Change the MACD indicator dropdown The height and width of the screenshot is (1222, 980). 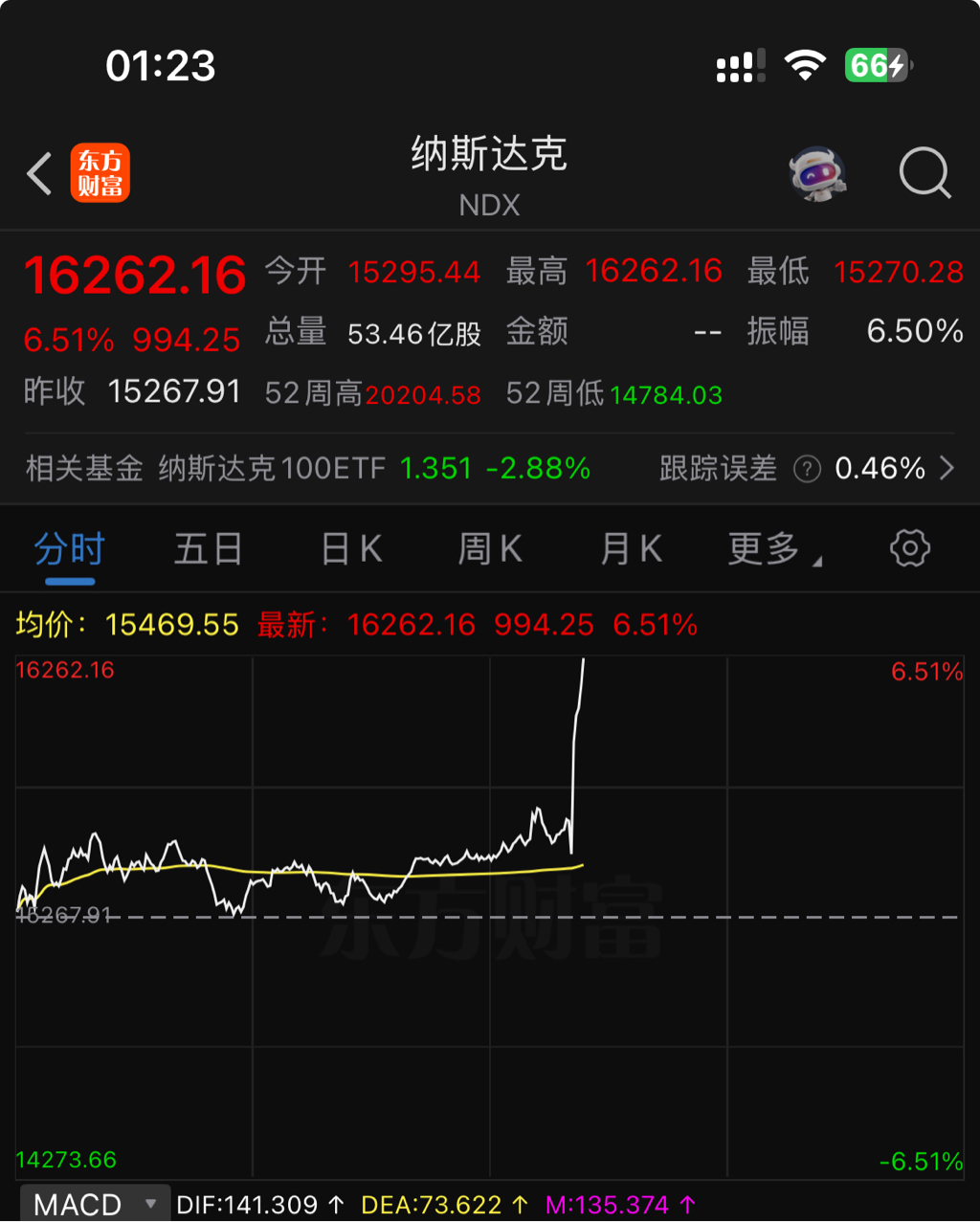click(94, 1203)
